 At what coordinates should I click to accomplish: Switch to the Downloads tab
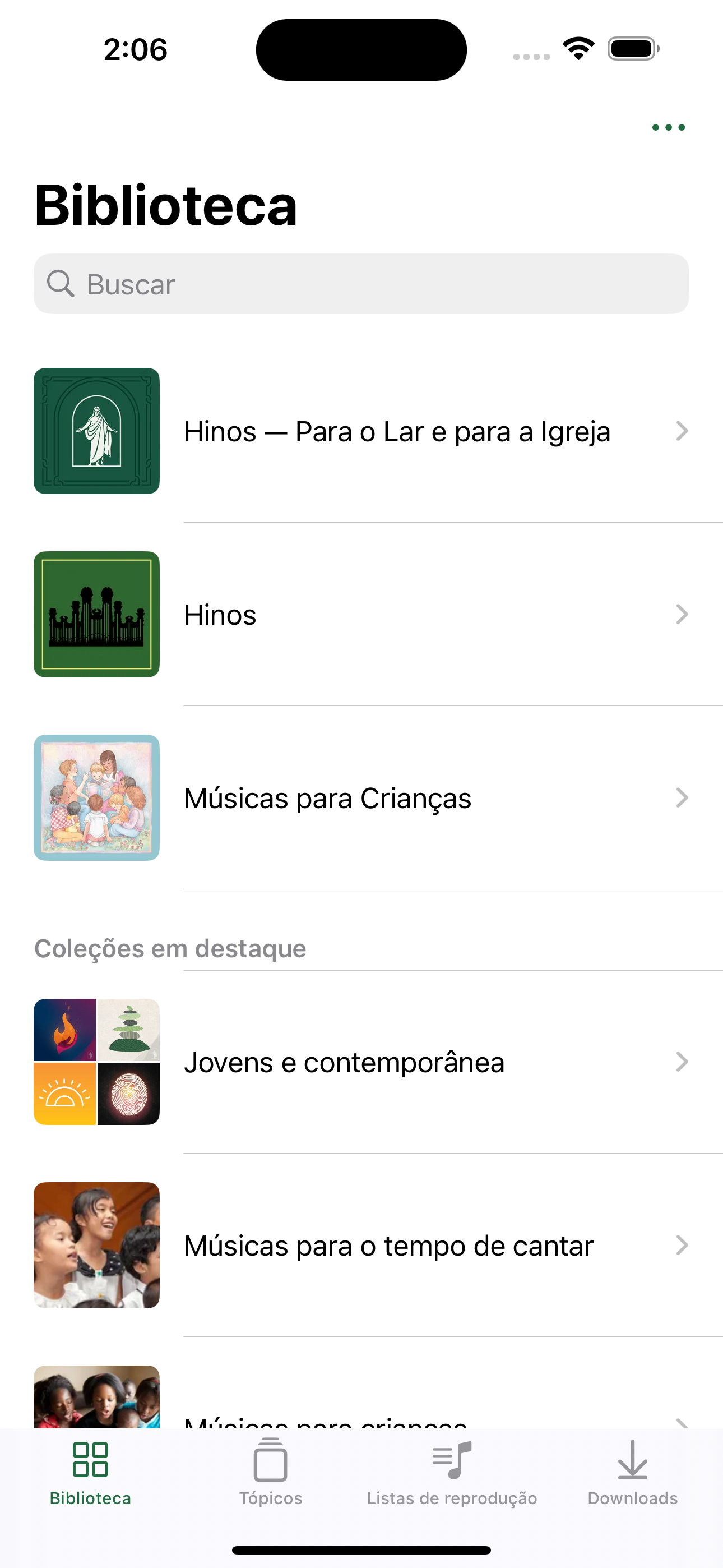[632, 1472]
